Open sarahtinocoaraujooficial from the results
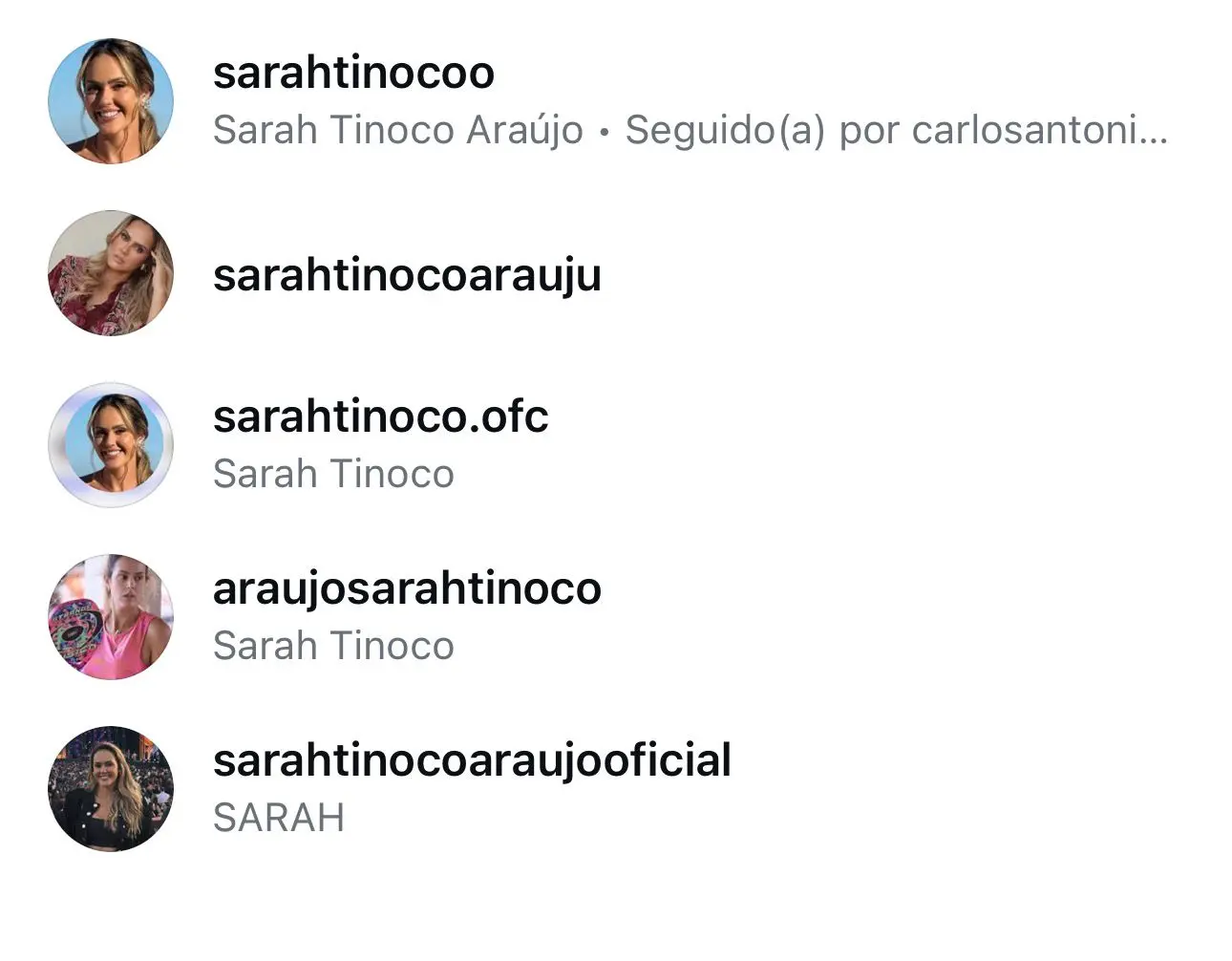Viewport: 1232px width, 961px height. [x=472, y=761]
